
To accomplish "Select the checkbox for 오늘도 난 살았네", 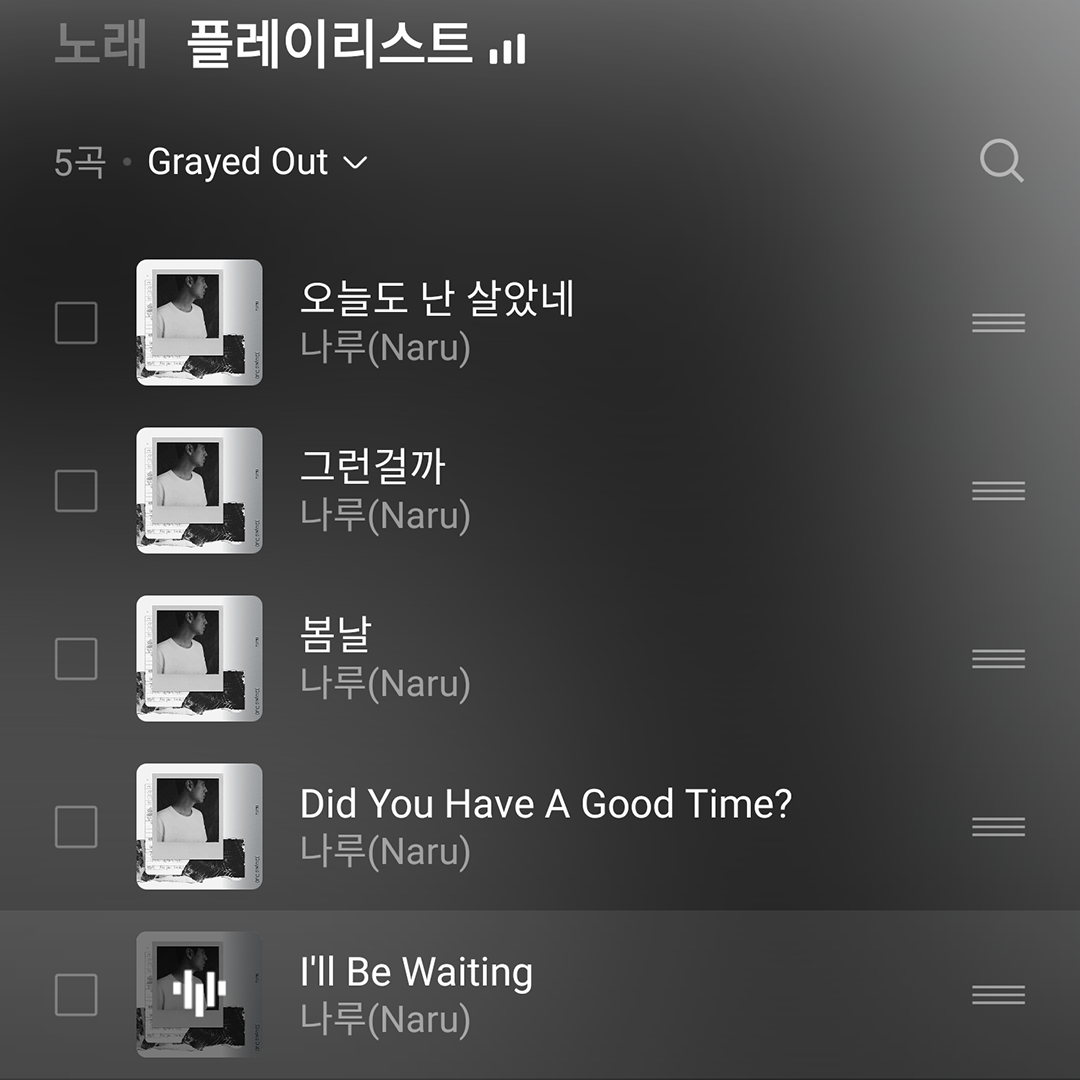I will point(76,323).
